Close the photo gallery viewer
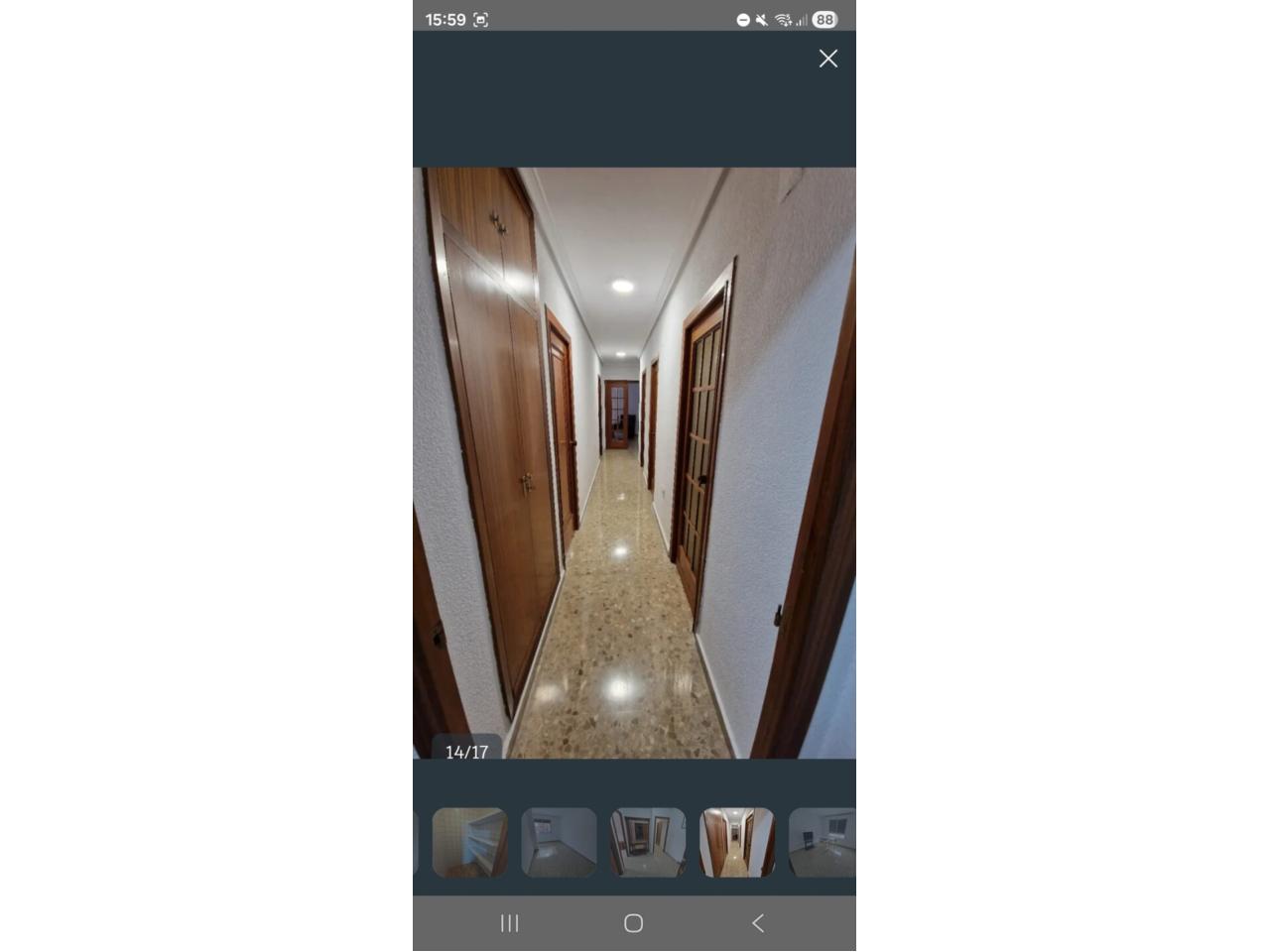The width and height of the screenshot is (1270, 952). click(828, 59)
